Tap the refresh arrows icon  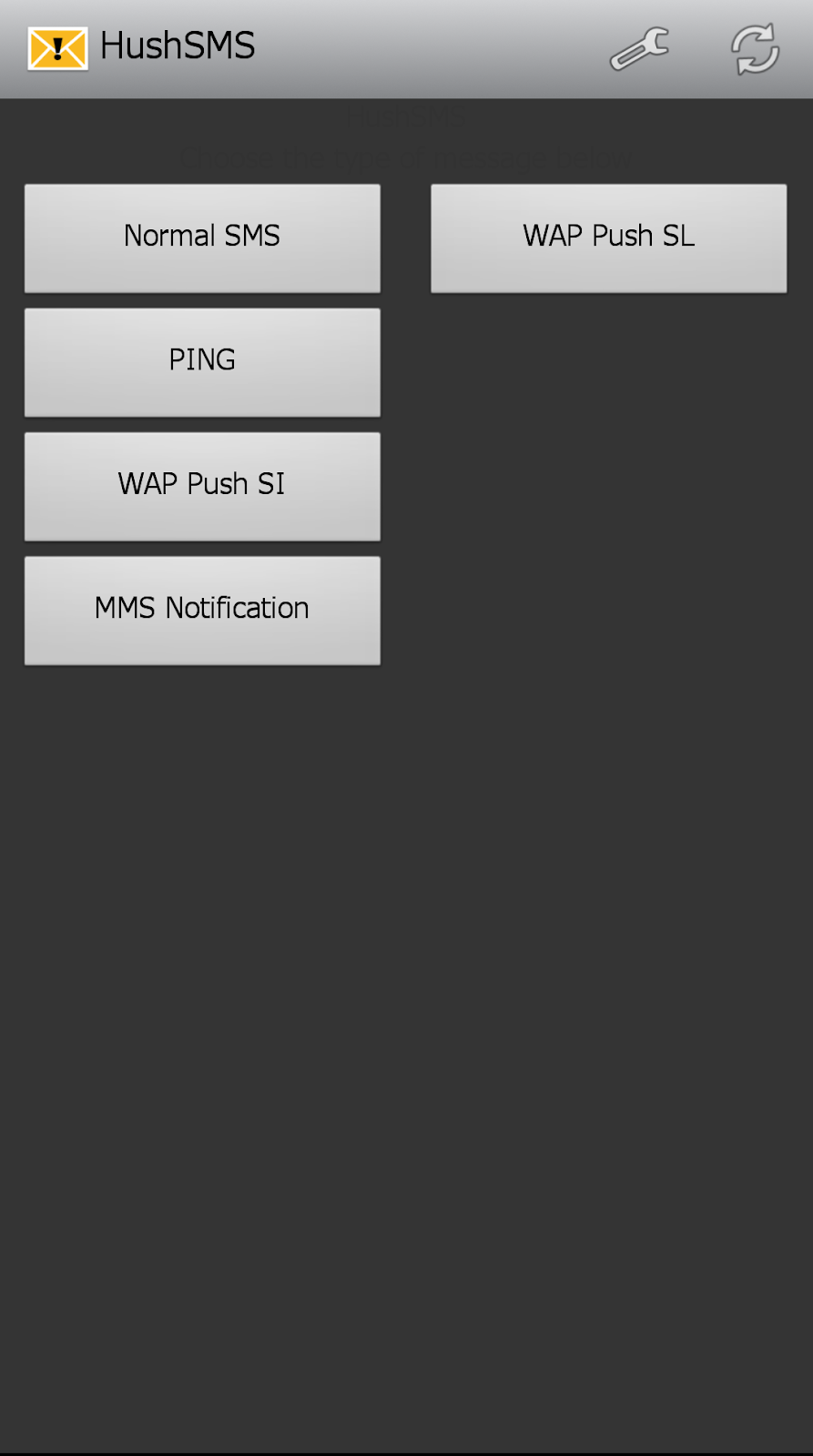click(756, 48)
